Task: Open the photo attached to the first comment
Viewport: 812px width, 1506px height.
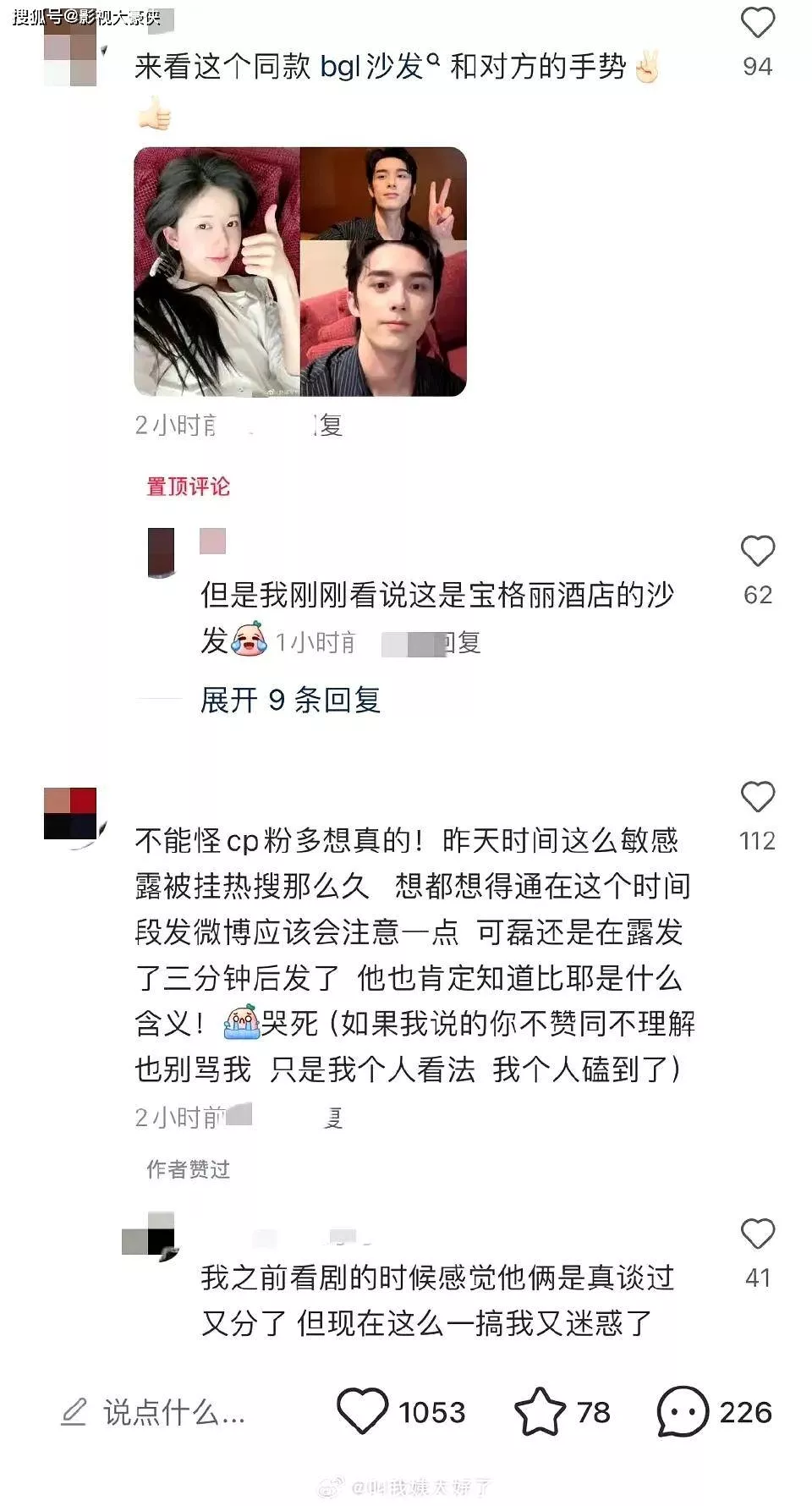Action: pos(300,272)
